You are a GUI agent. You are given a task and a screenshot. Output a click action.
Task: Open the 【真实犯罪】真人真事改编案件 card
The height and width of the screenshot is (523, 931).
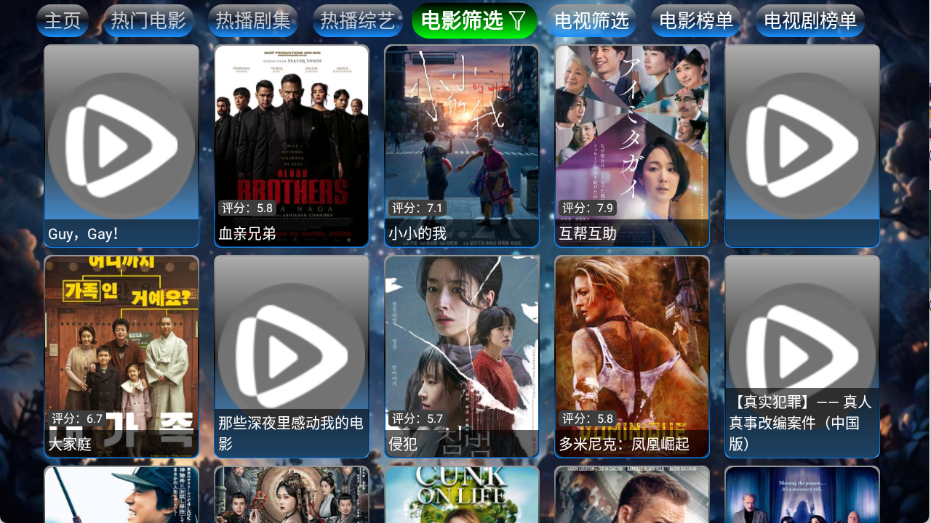(802, 355)
